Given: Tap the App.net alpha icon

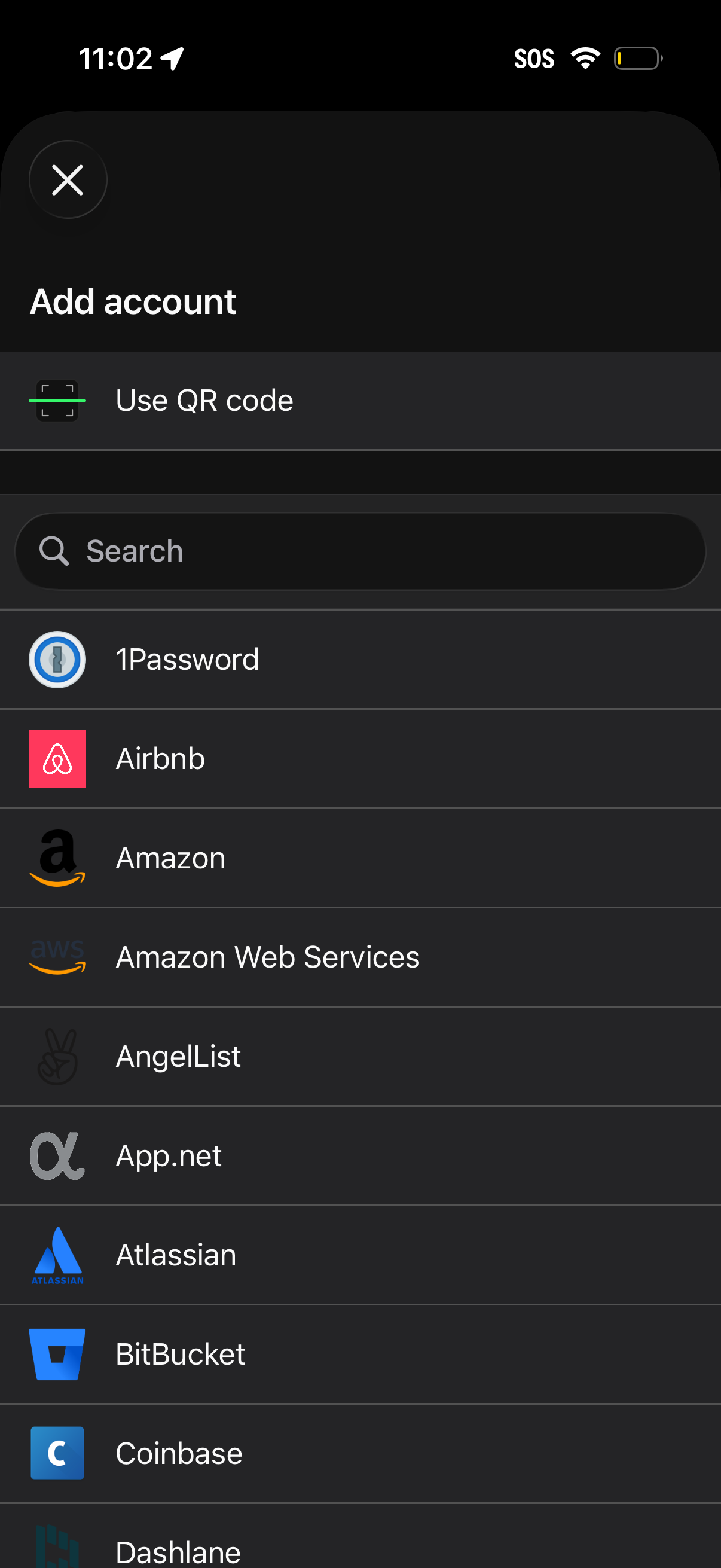Looking at the screenshot, I should 57,1155.
